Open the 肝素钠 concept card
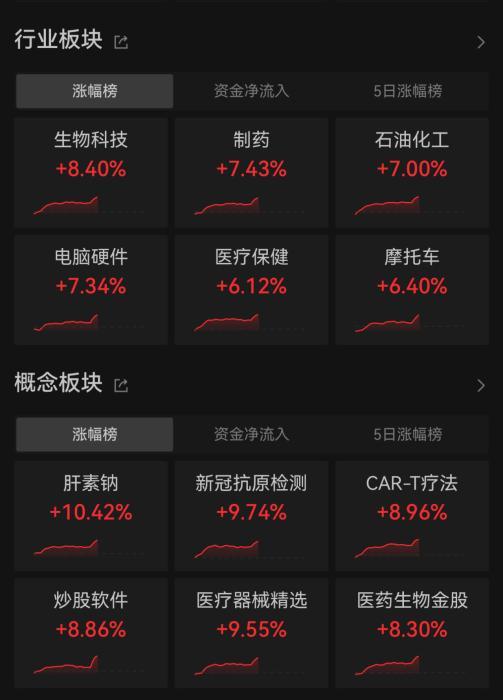 point(91,516)
